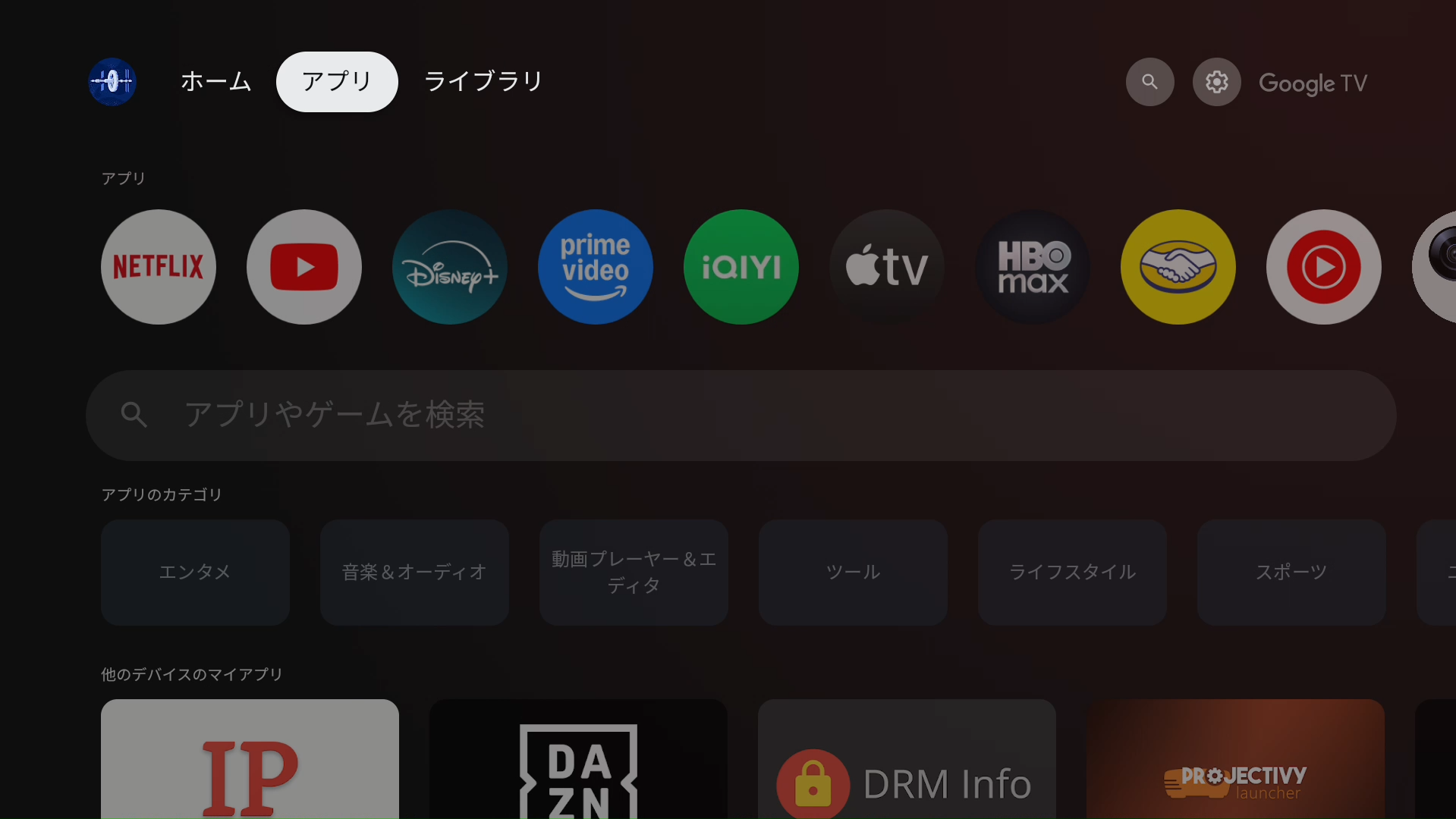The height and width of the screenshot is (819, 1456).
Task: Switch to the ライブラリ tab
Action: tap(483, 82)
